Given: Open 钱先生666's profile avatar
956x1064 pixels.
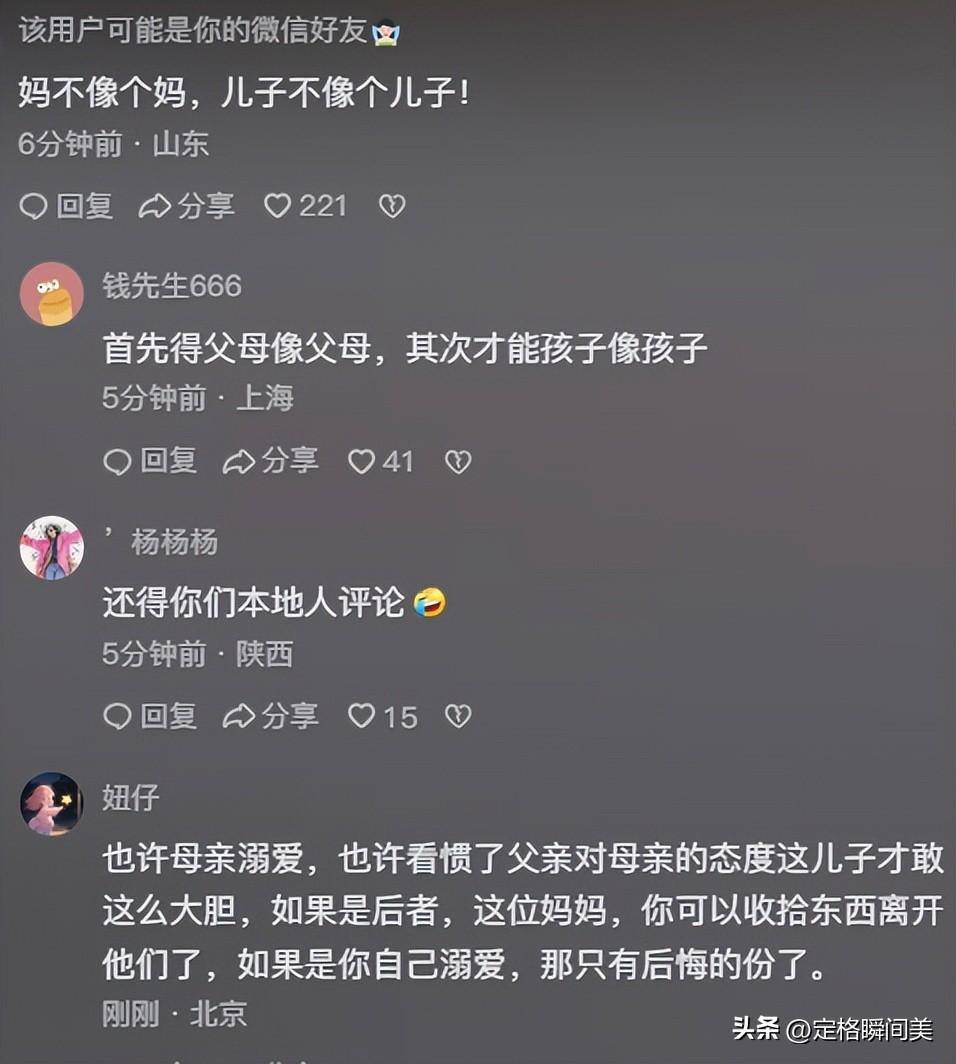Looking at the screenshot, I should pyautogui.click(x=51, y=294).
